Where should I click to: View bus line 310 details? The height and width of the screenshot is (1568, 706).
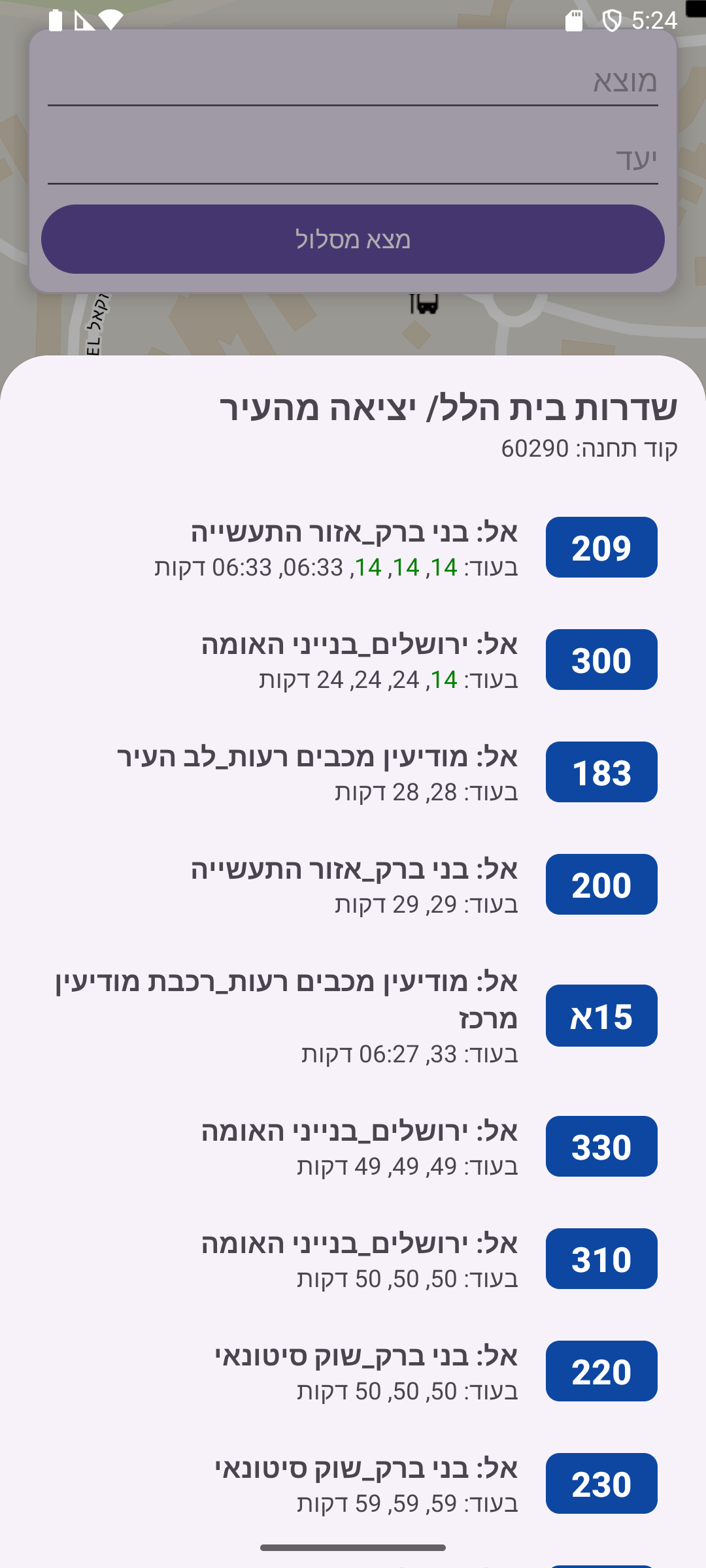point(353,1259)
